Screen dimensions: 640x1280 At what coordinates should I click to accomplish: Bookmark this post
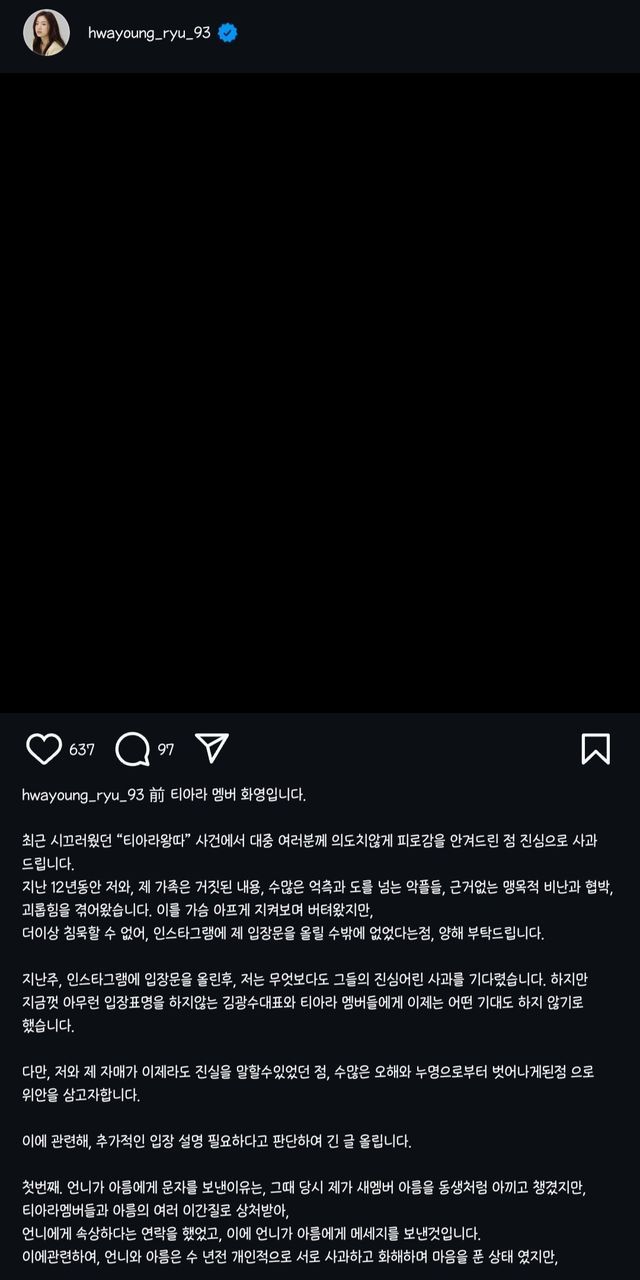tap(596, 749)
